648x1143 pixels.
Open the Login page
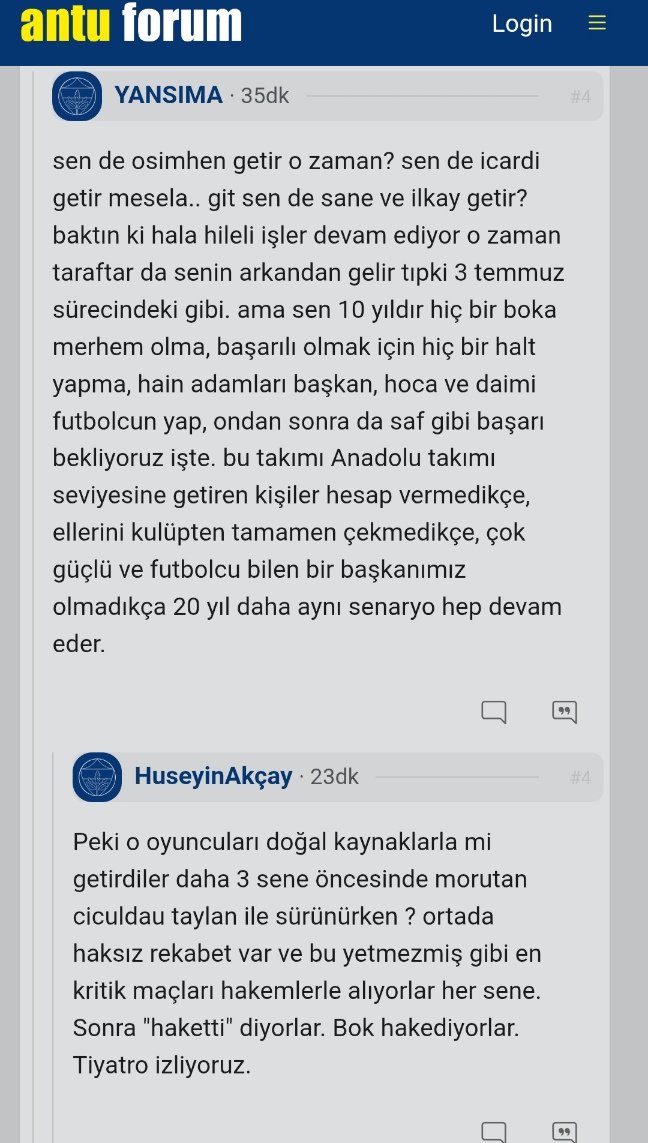[521, 24]
